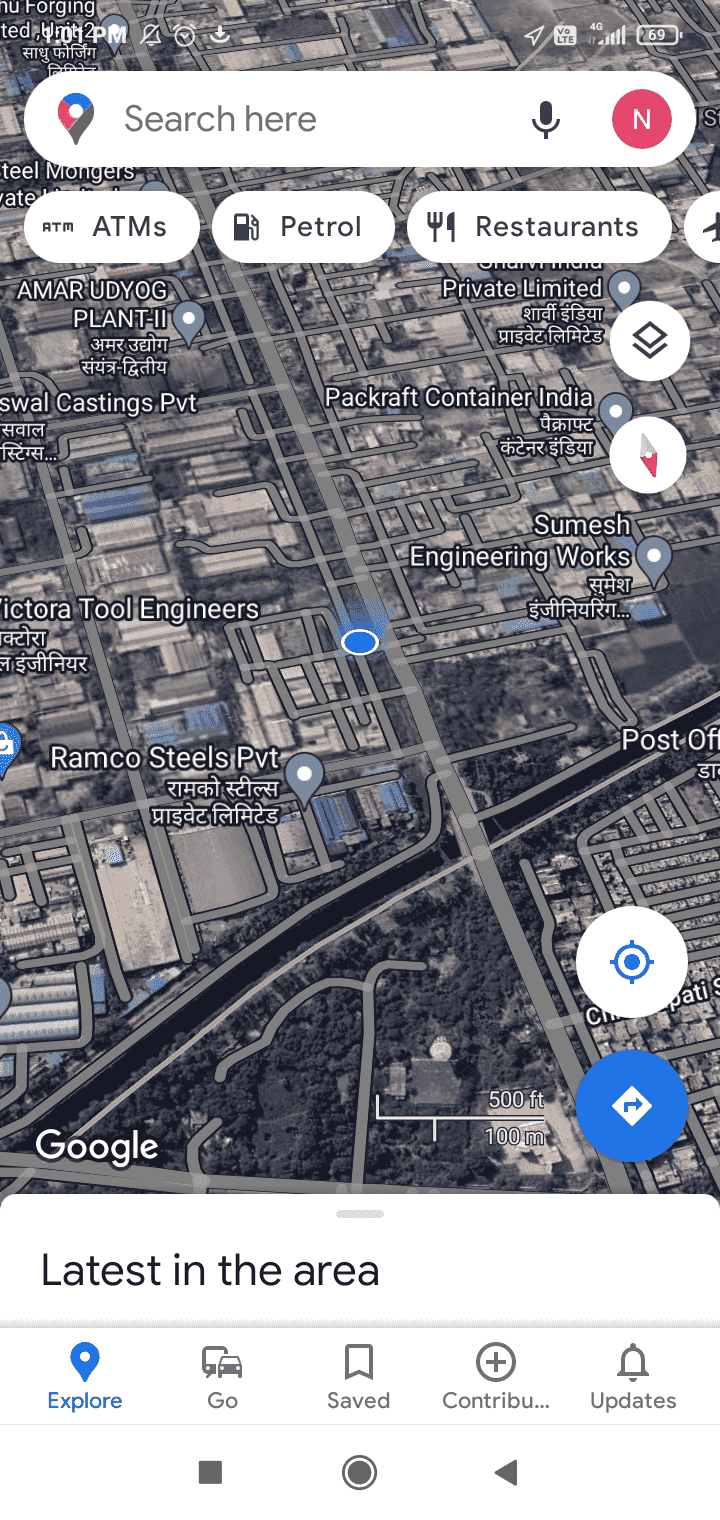
Task: Switch to the Contribute tab
Action: [496, 1377]
